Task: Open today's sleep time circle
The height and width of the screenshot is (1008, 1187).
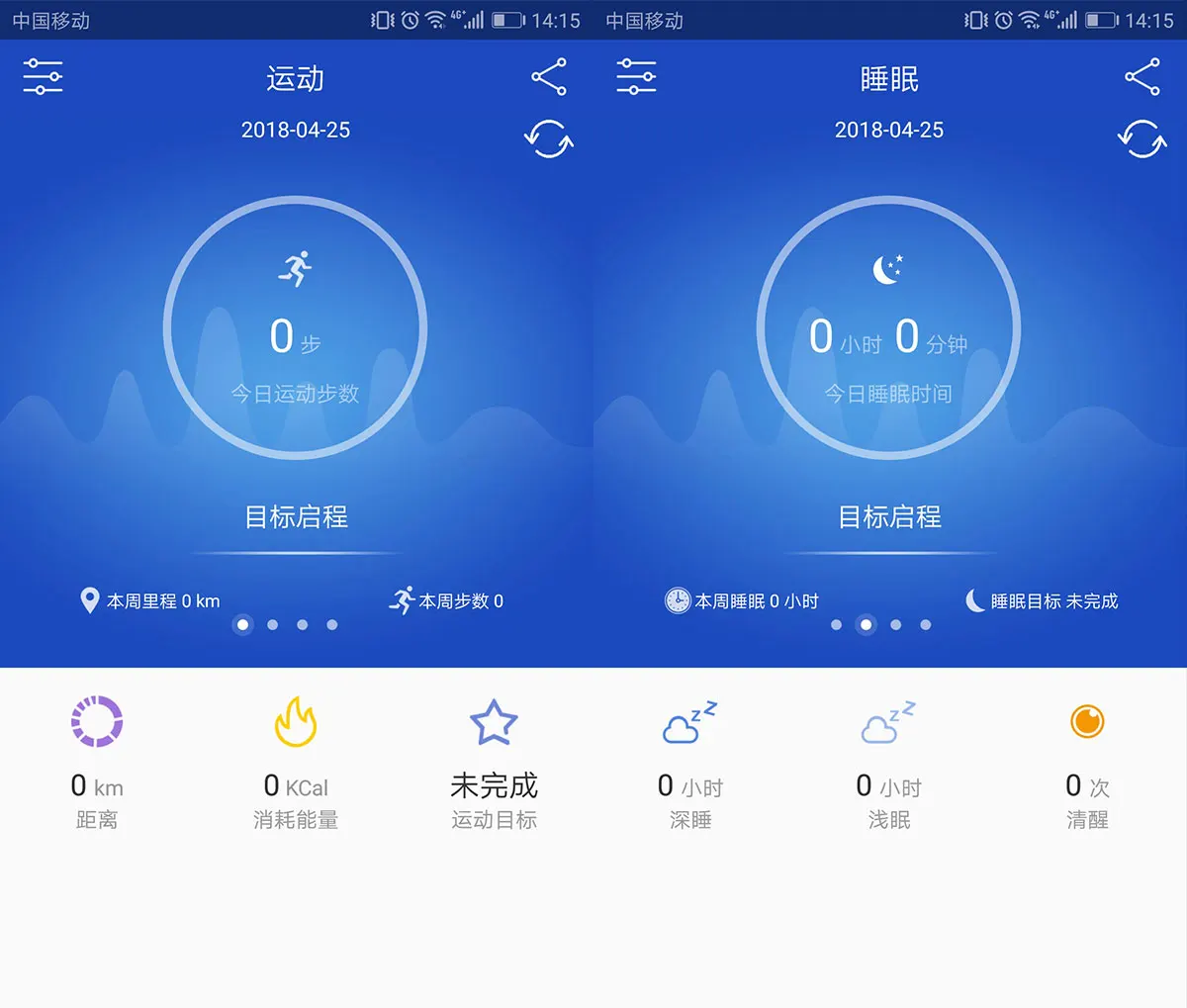Action: pos(888,327)
